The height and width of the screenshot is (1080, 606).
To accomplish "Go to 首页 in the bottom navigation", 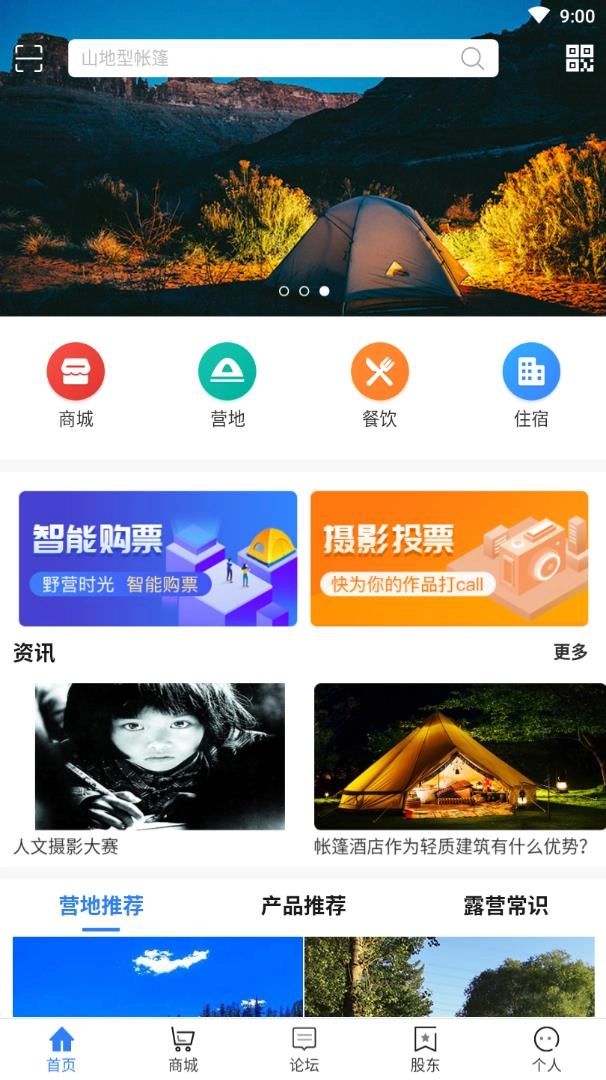I will 61,1049.
